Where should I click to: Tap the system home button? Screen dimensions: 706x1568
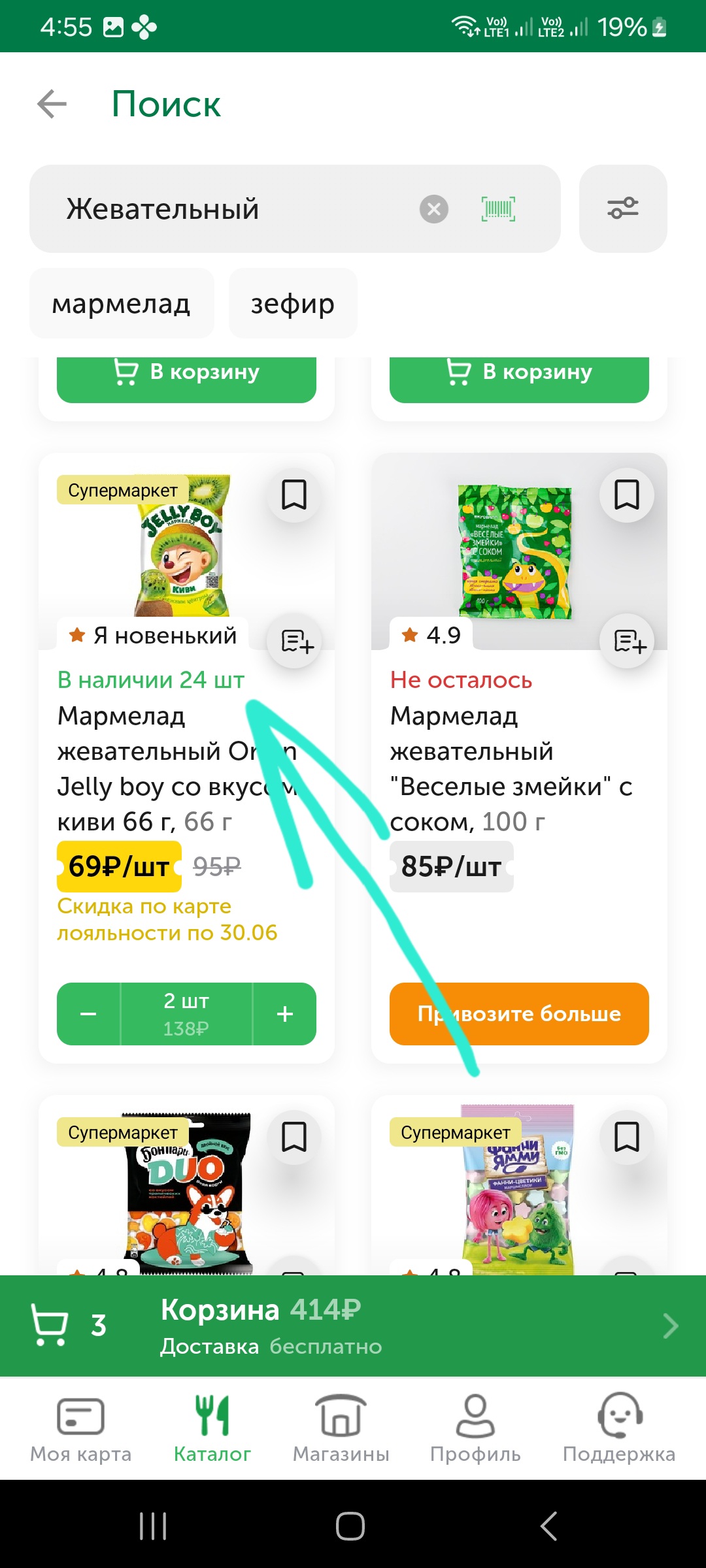coord(350,1526)
